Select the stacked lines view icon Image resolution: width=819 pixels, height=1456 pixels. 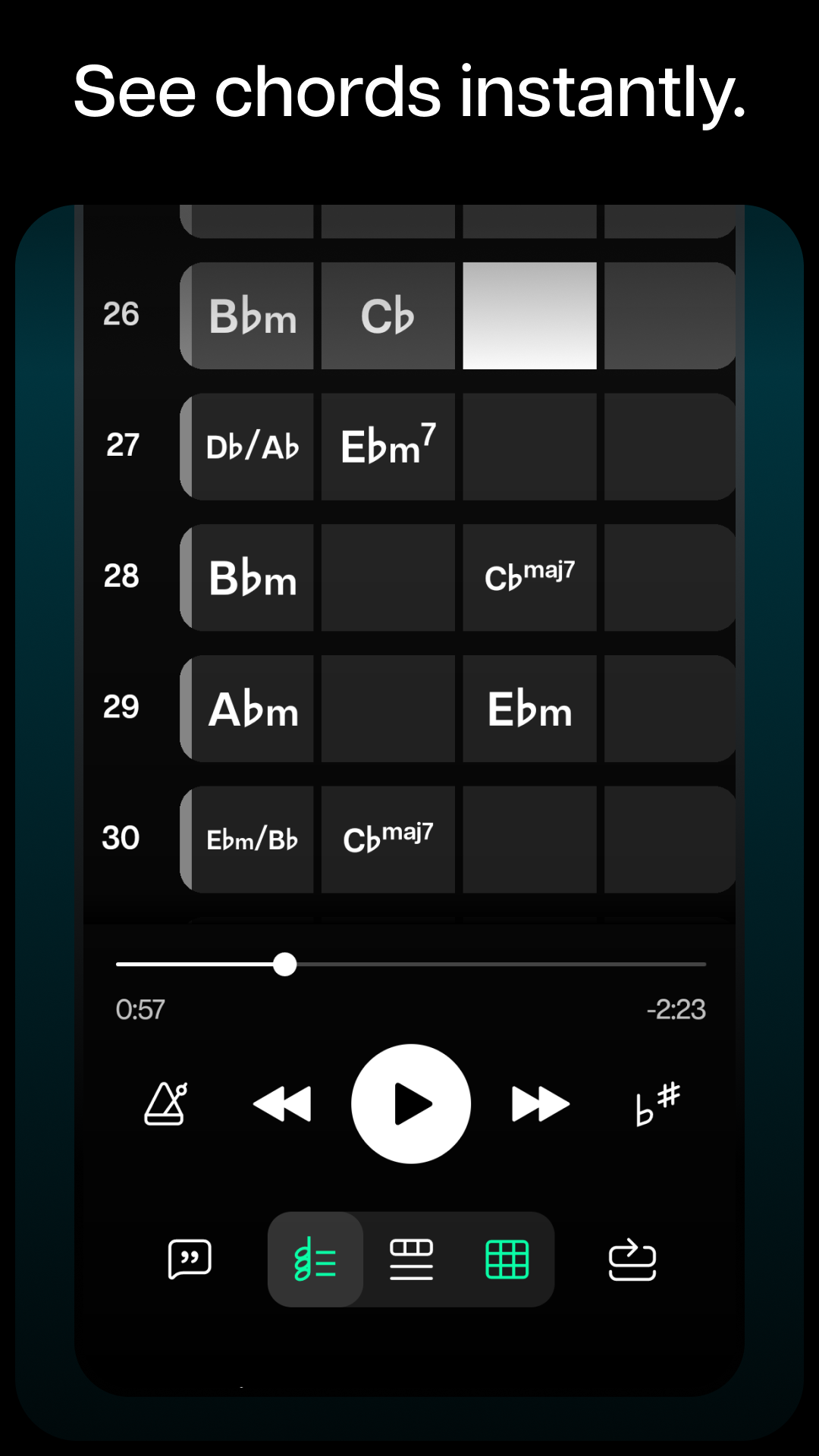(x=410, y=1259)
